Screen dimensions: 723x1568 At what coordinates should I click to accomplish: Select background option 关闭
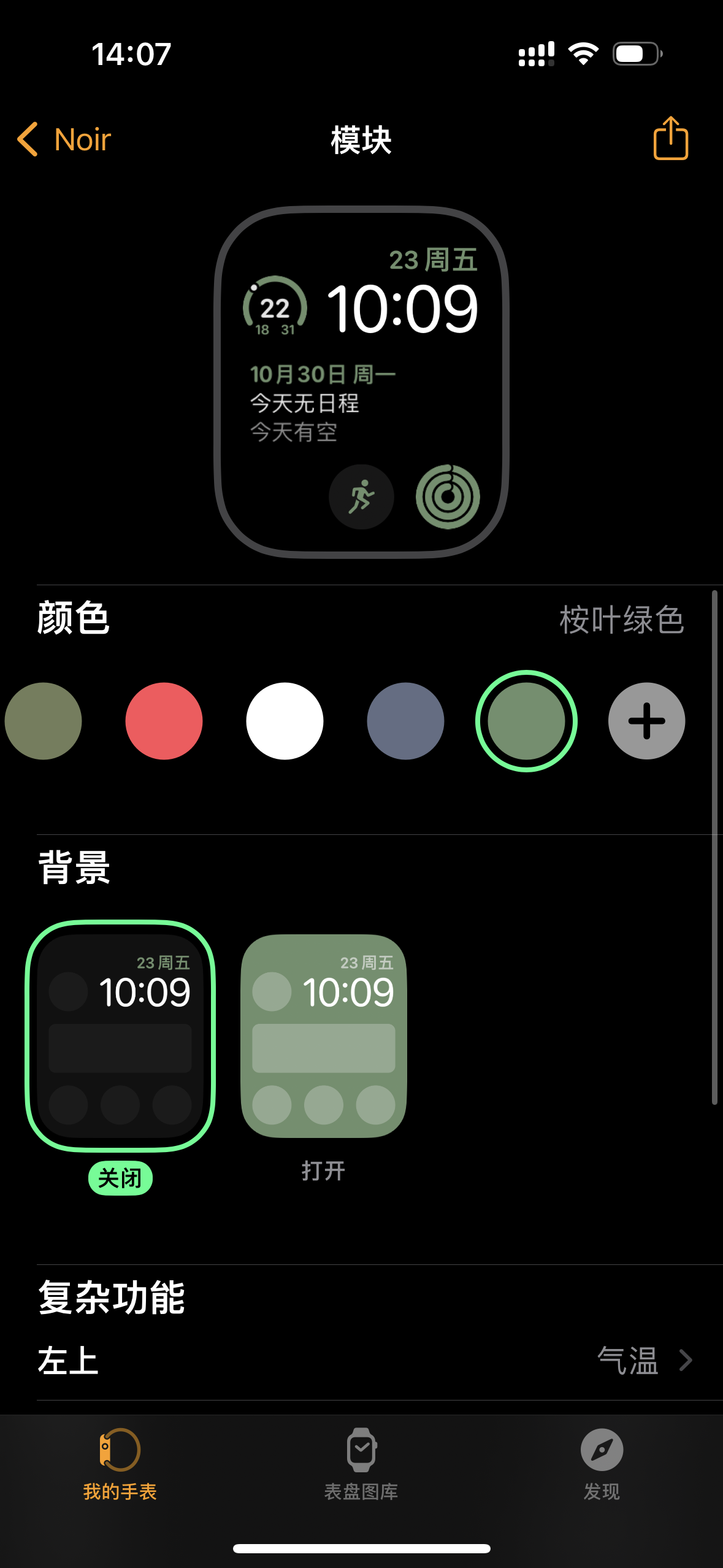click(120, 1036)
